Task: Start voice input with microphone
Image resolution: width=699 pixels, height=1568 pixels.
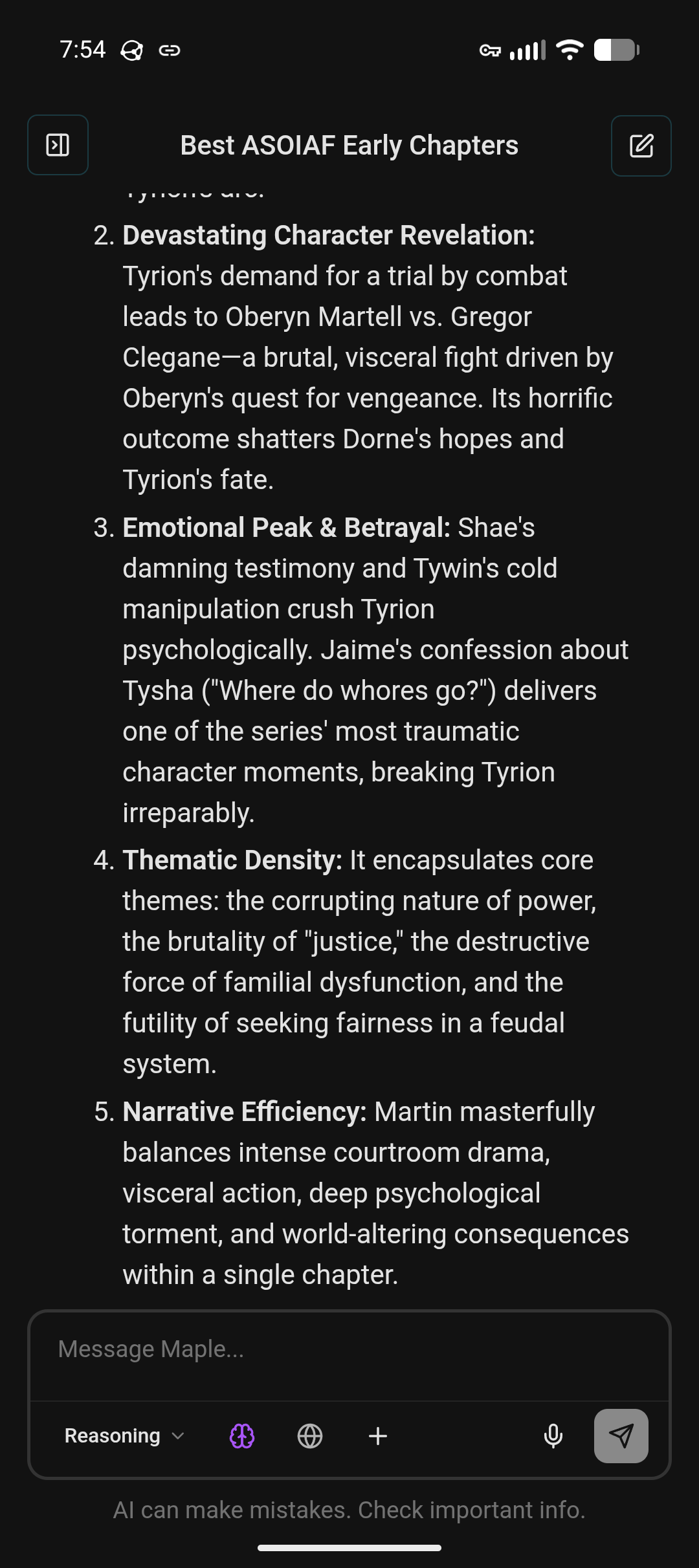Action: pyautogui.click(x=553, y=1436)
